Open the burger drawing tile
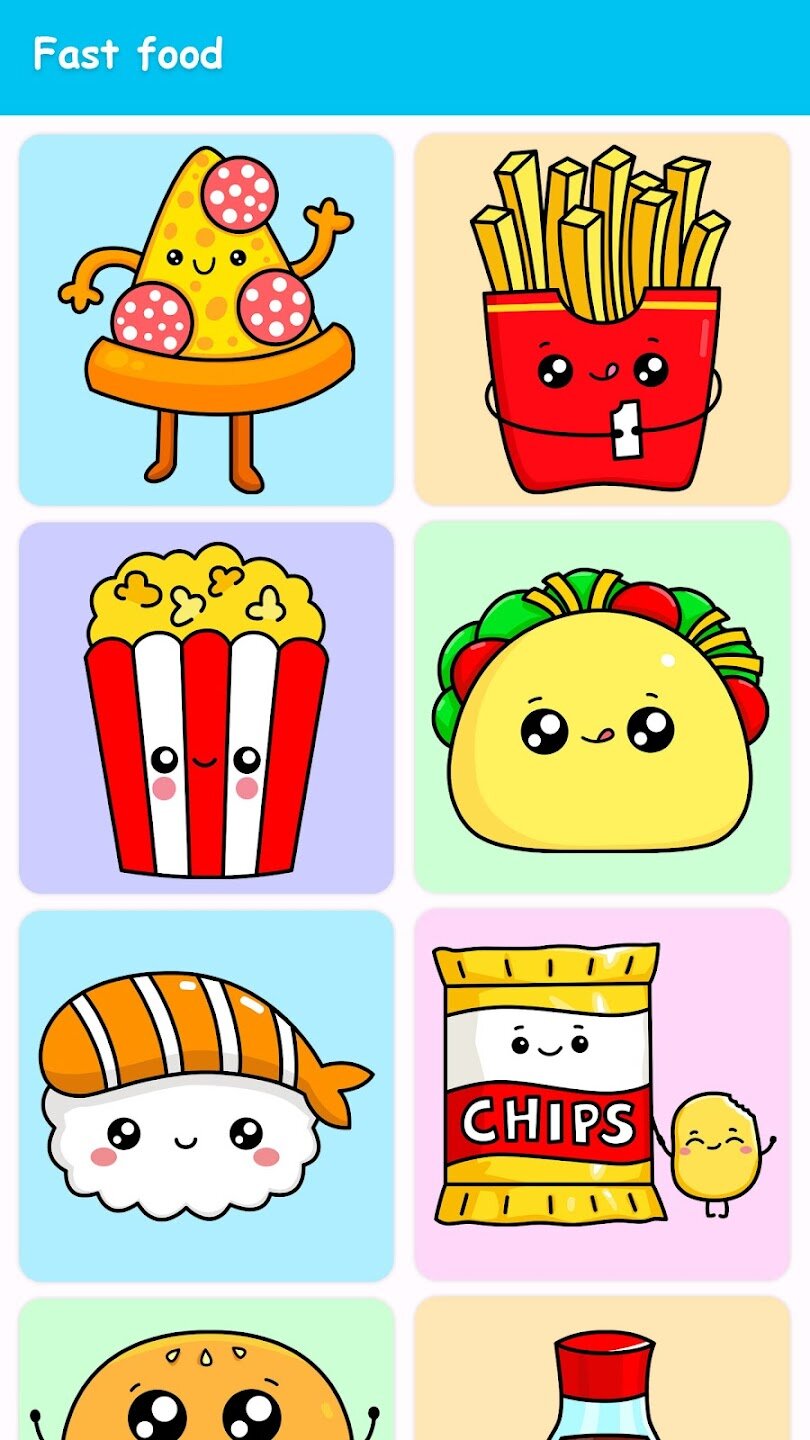The width and height of the screenshot is (810, 1440). tap(206, 1369)
